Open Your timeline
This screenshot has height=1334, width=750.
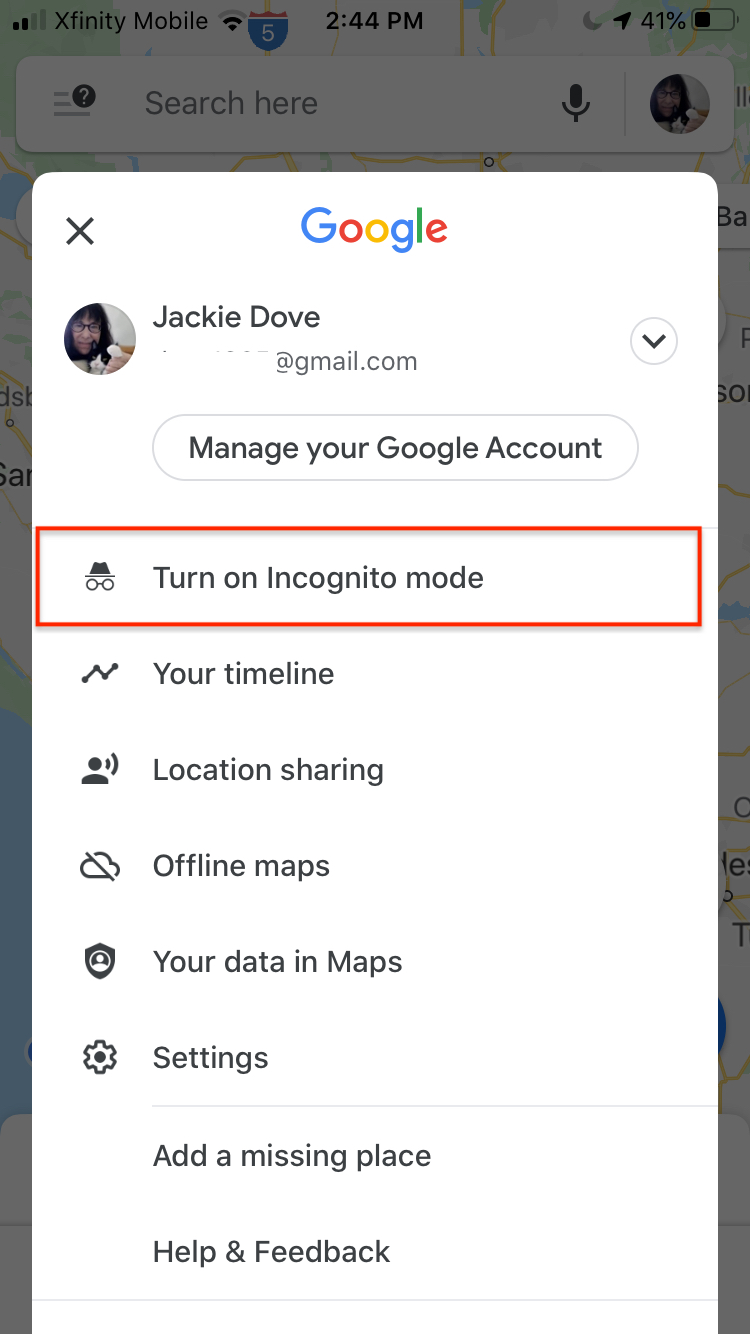(x=375, y=674)
